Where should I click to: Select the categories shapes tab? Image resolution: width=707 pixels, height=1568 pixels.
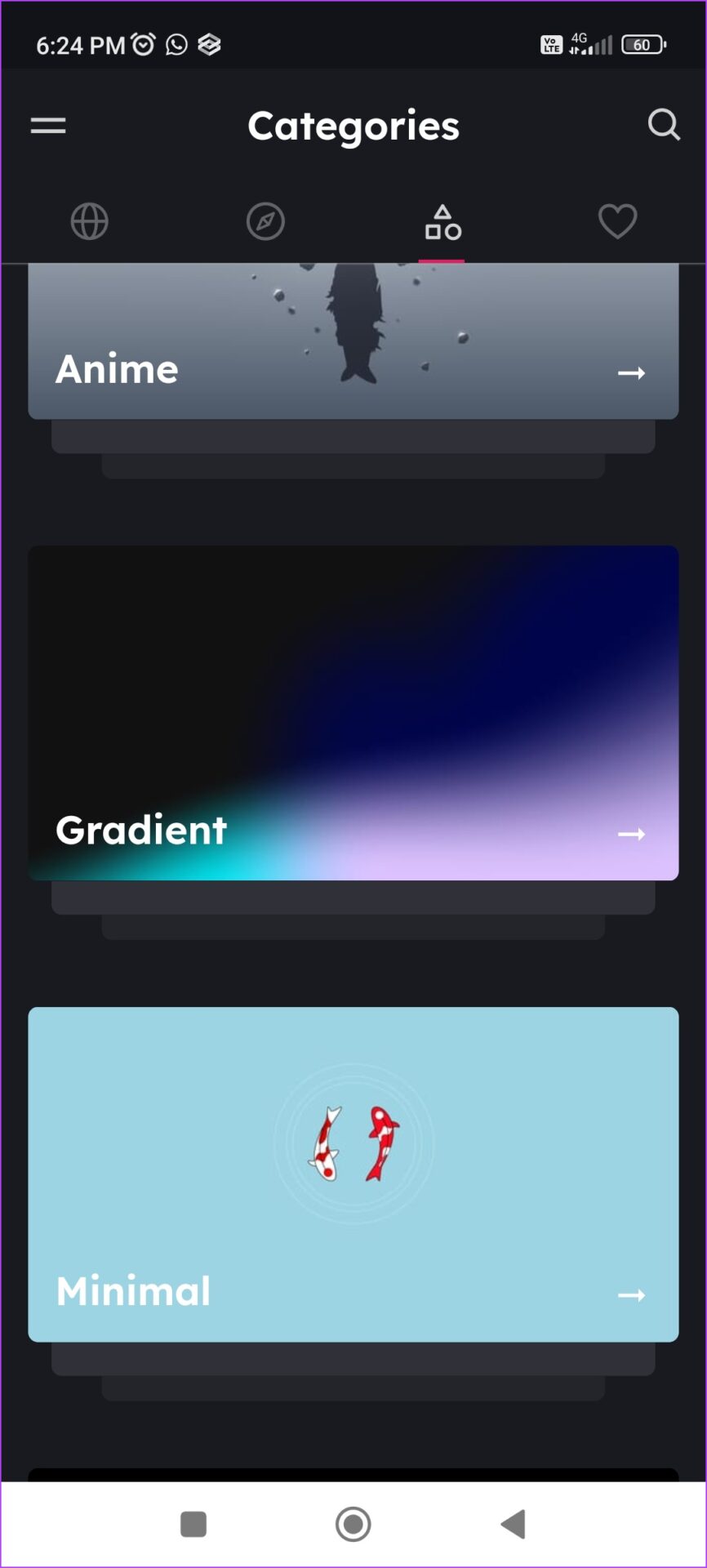click(x=442, y=222)
